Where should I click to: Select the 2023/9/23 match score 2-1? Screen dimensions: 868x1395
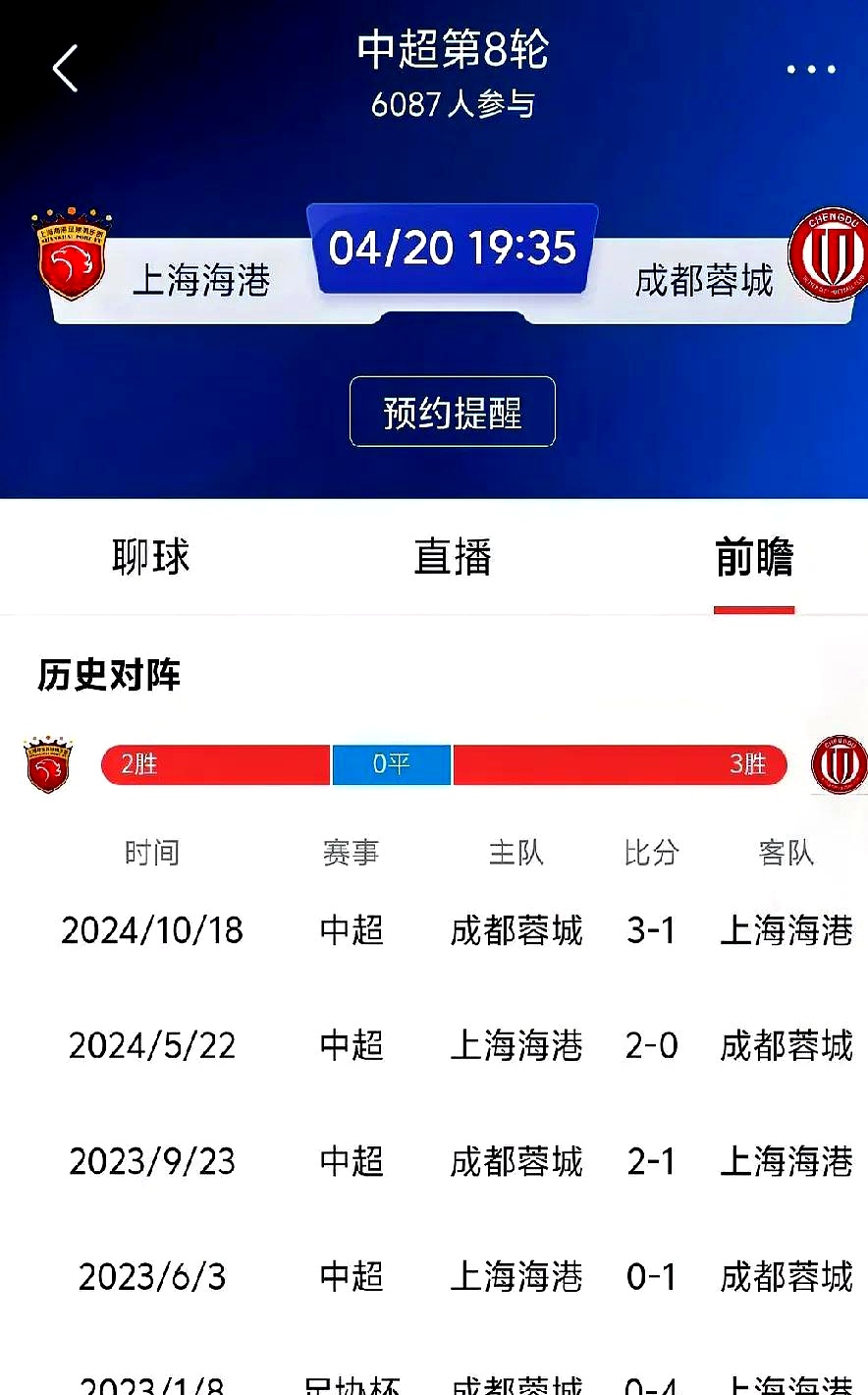(x=649, y=1162)
